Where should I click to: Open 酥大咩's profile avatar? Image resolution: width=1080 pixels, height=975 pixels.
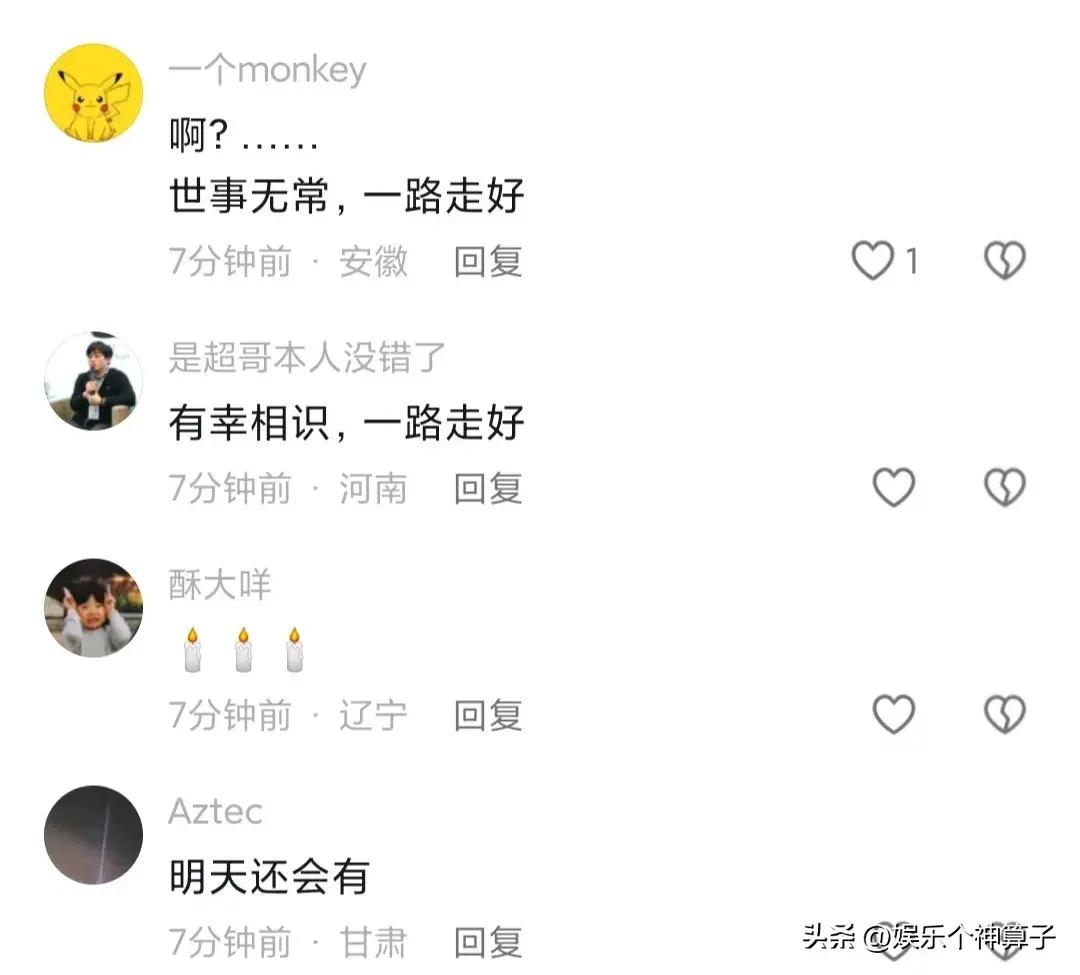[x=93, y=607]
